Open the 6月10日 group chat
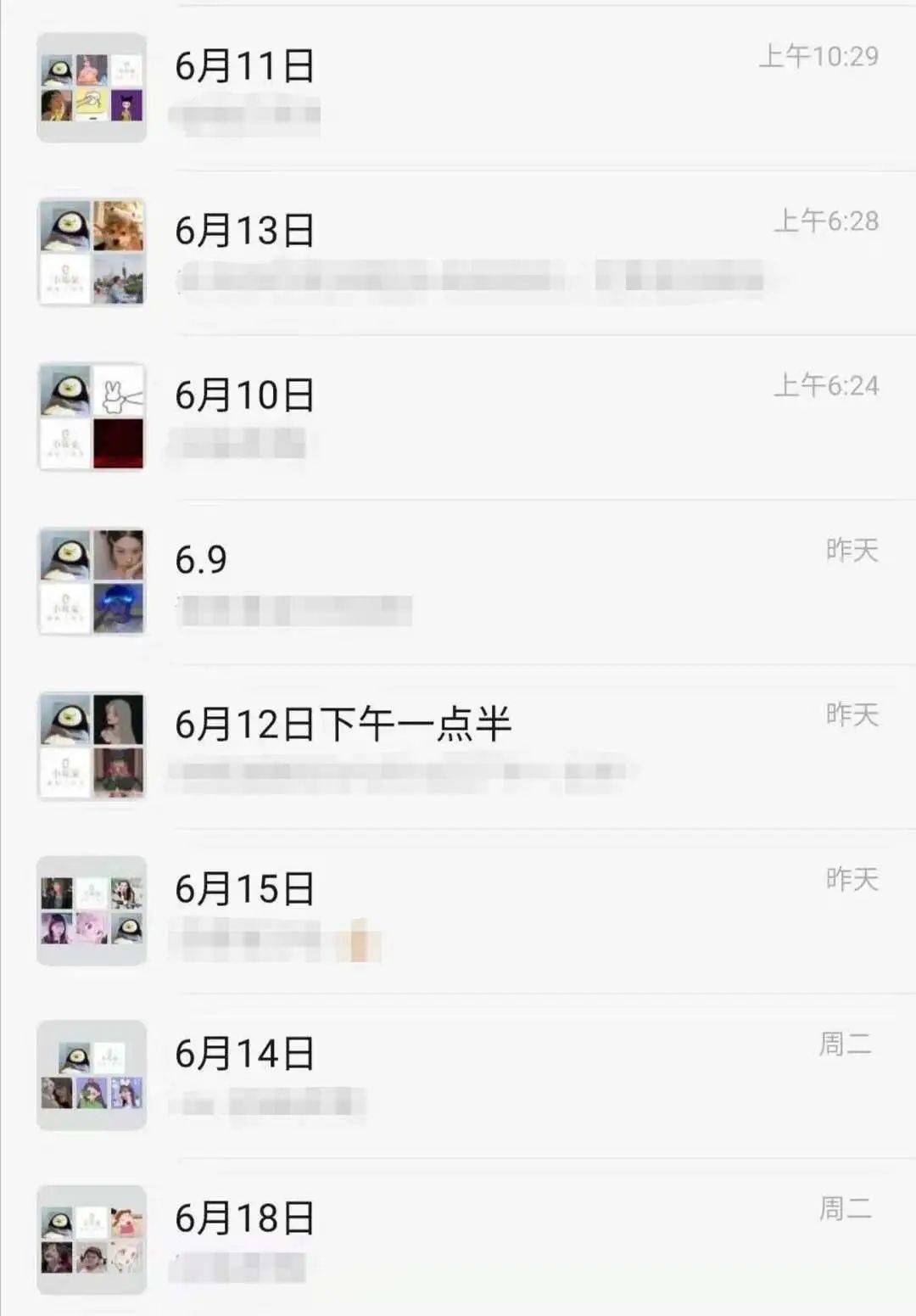 458,417
